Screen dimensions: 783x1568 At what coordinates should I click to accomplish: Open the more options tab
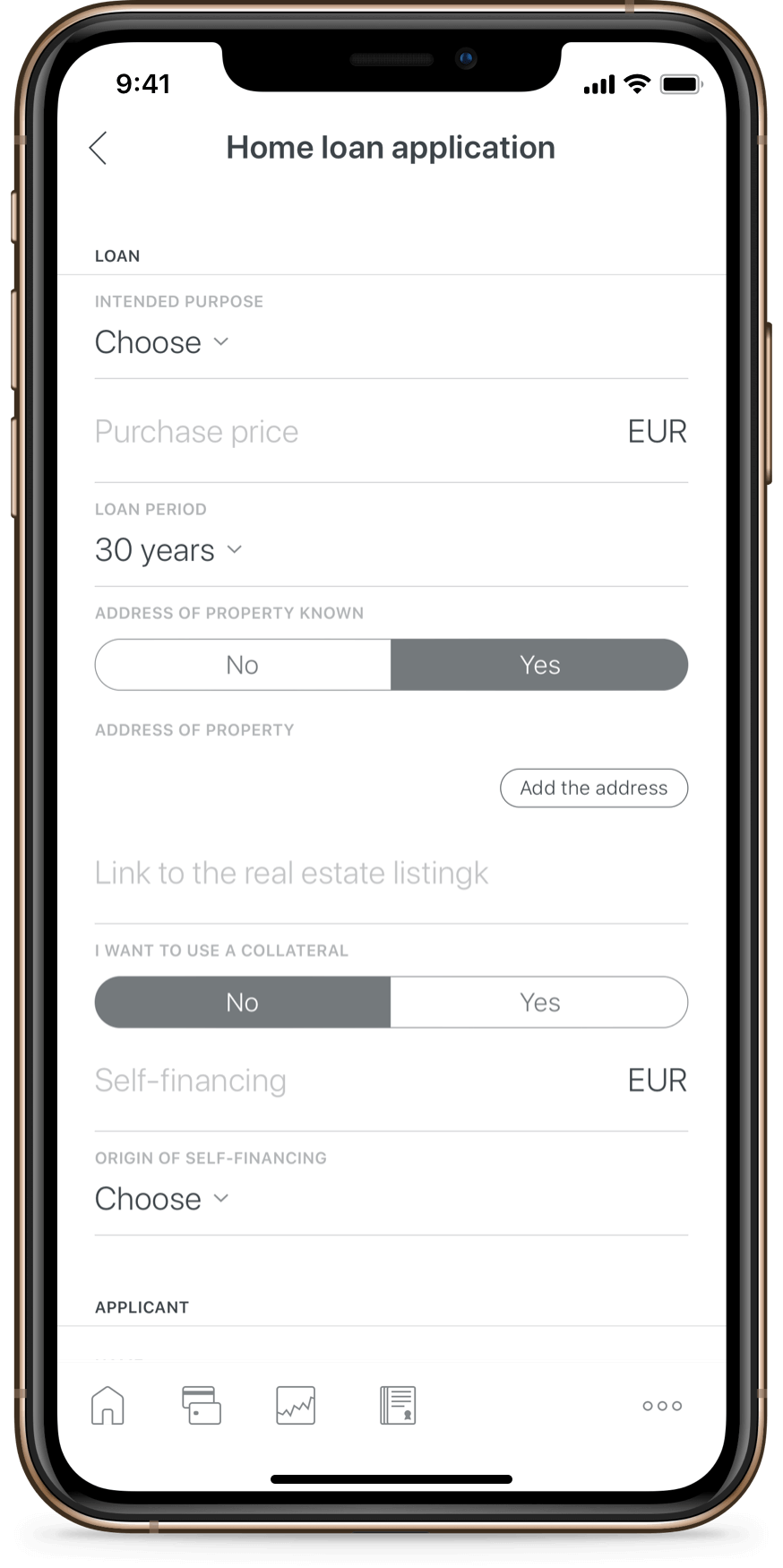[662, 1405]
